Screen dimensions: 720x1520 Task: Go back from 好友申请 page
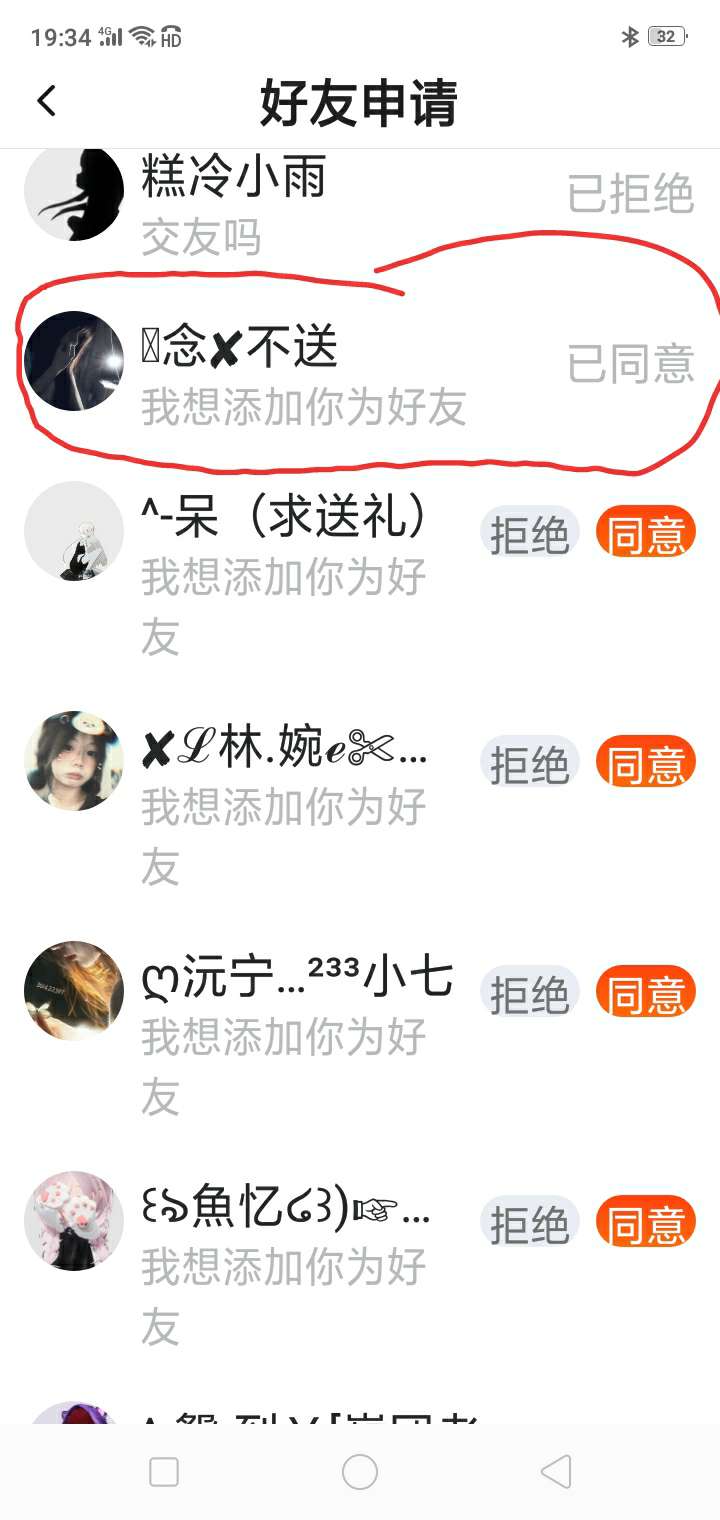(x=46, y=101)
